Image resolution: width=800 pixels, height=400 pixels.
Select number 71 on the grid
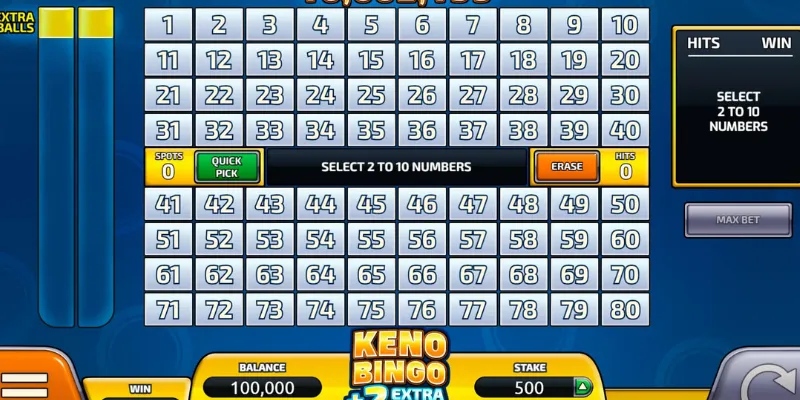click(x=168, y=309)
